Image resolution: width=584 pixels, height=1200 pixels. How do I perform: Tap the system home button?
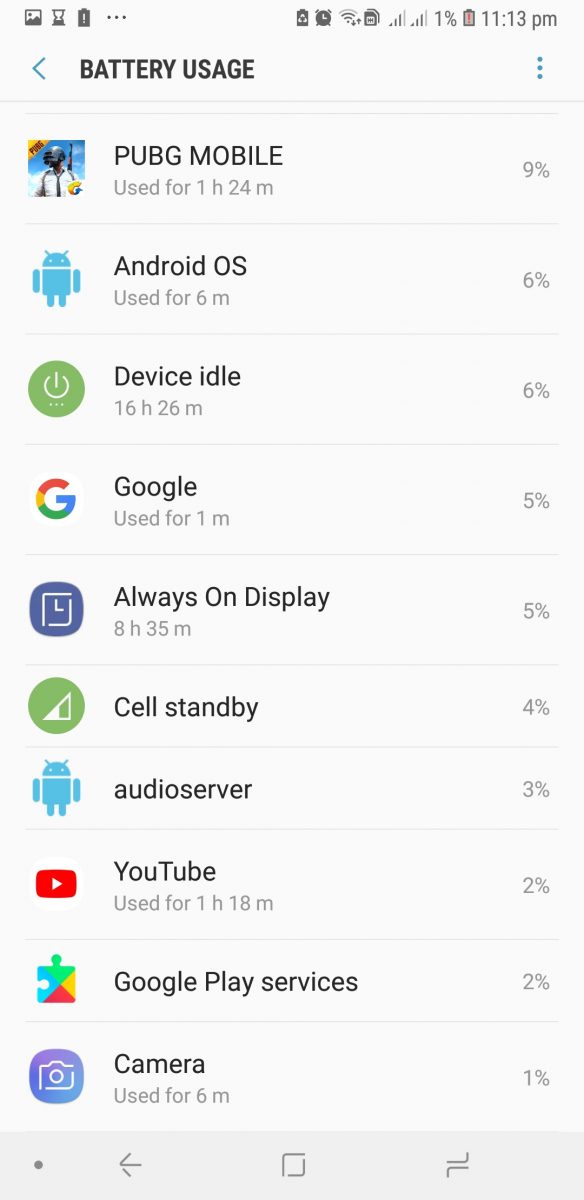pyautogui.click(x=293, y=1165)
